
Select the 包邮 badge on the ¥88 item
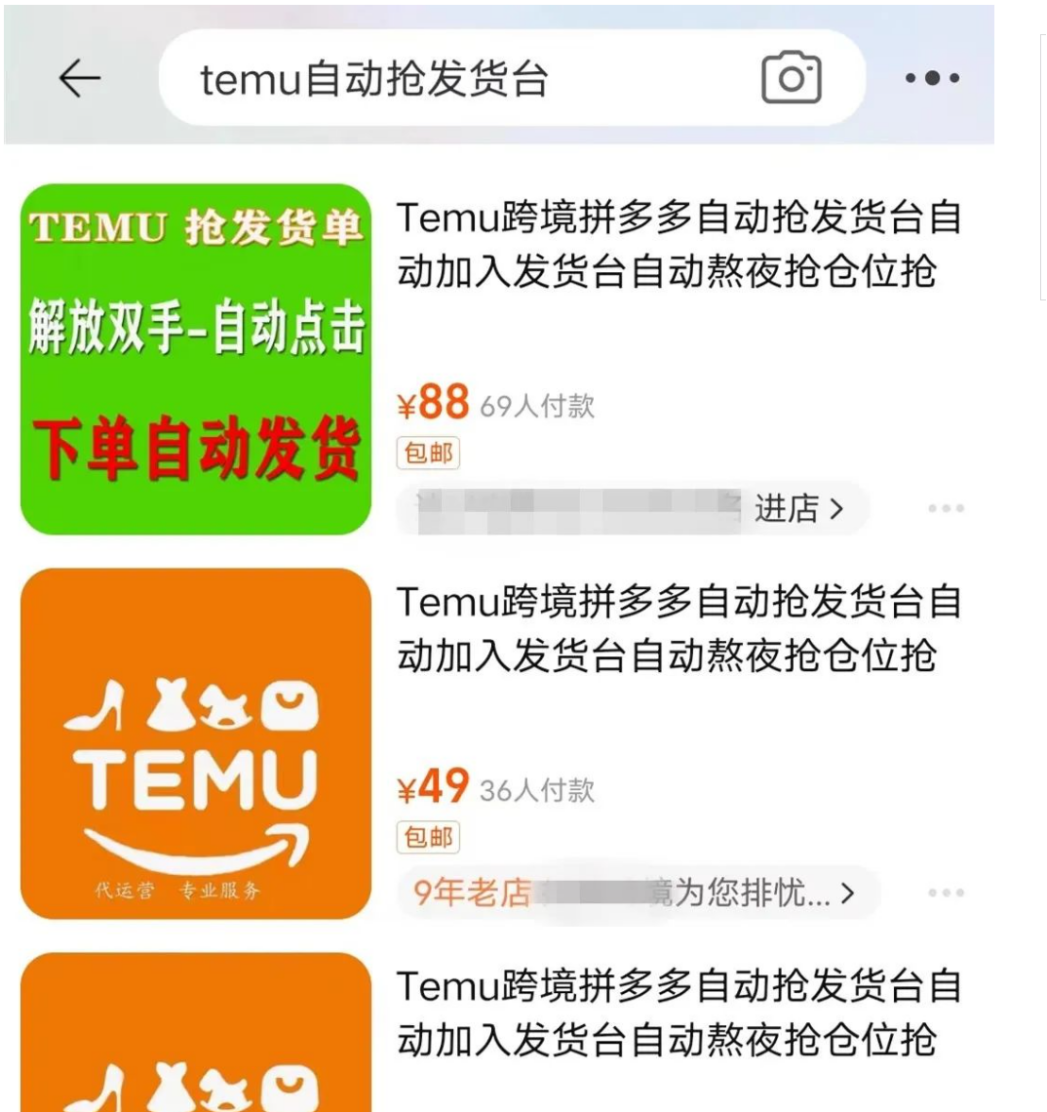click(x=428, y=453)
